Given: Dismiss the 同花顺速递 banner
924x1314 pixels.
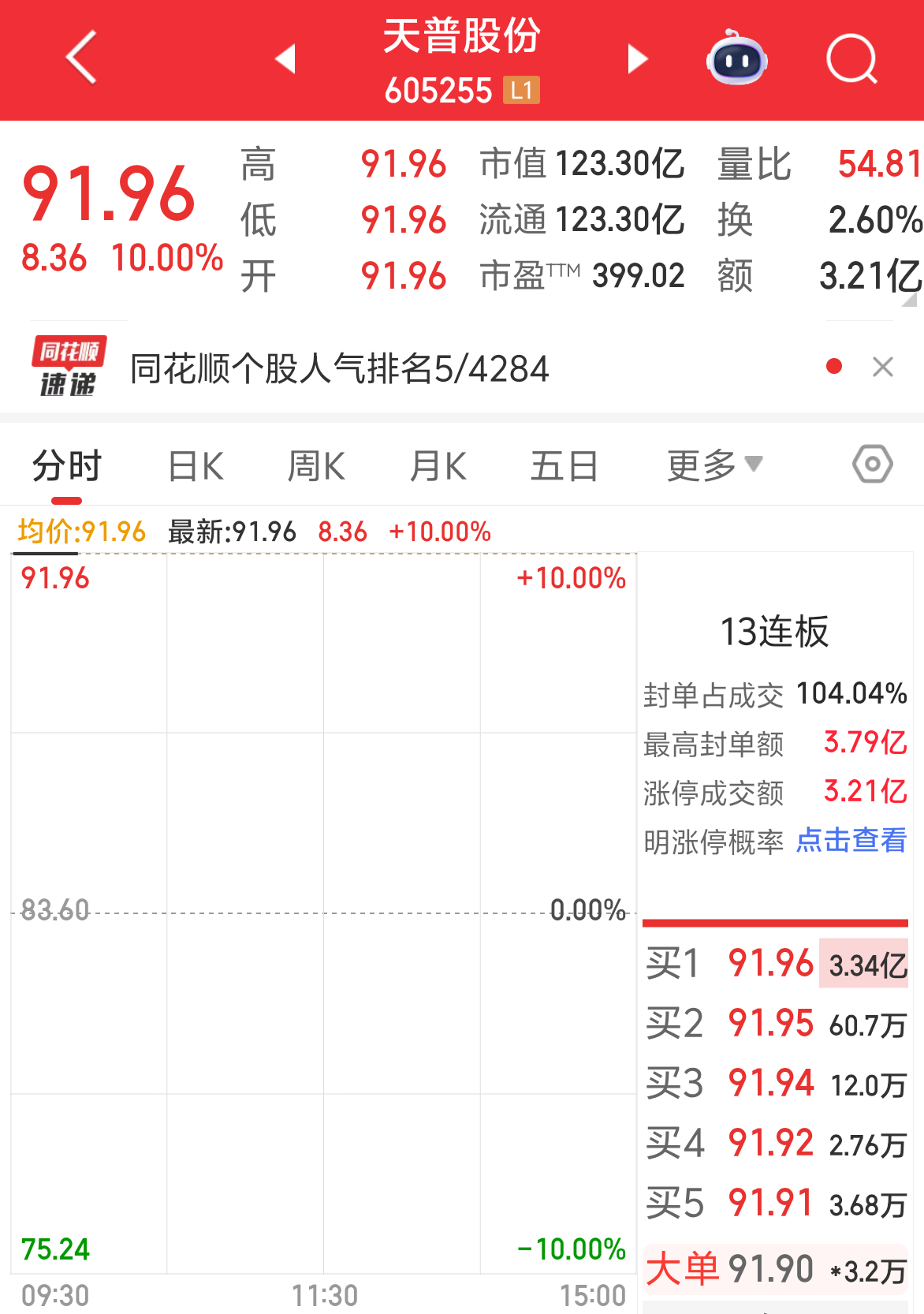Looking at the screenshot, I should [883, 367].
